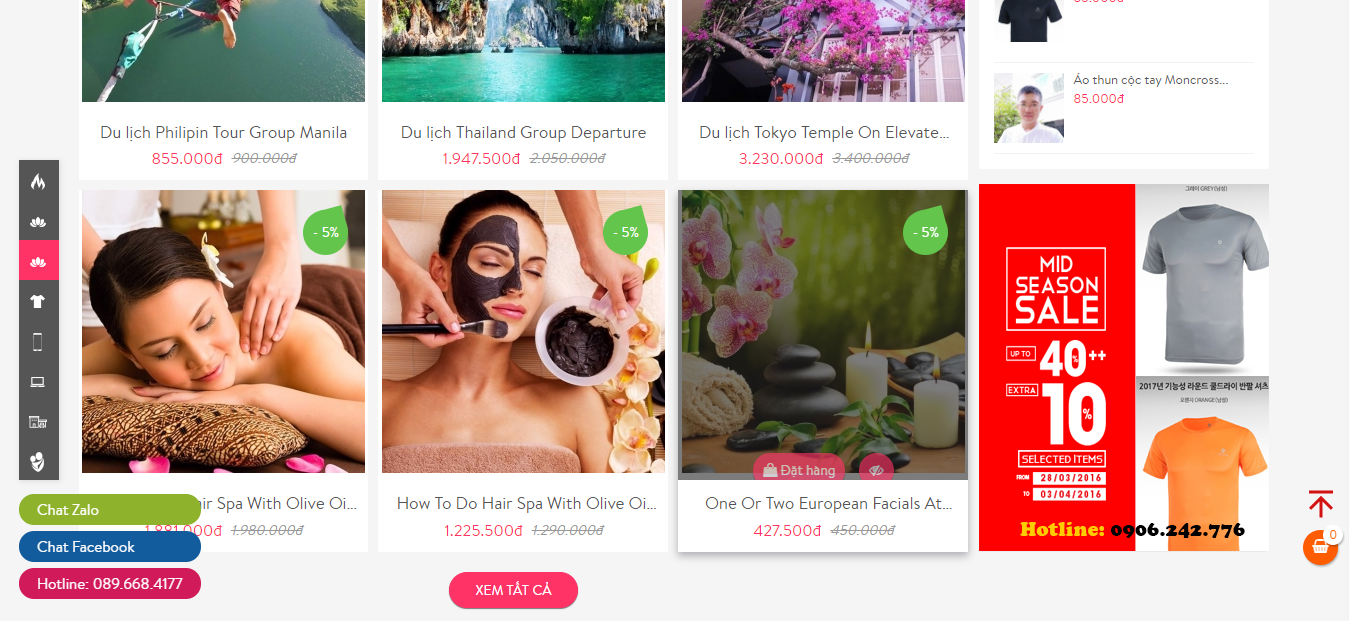Image resolution: width=1349 pixels, height=621 pixels.
Task: Select the t-shirt fashion sidebar icon
Action: pos(39,301)
